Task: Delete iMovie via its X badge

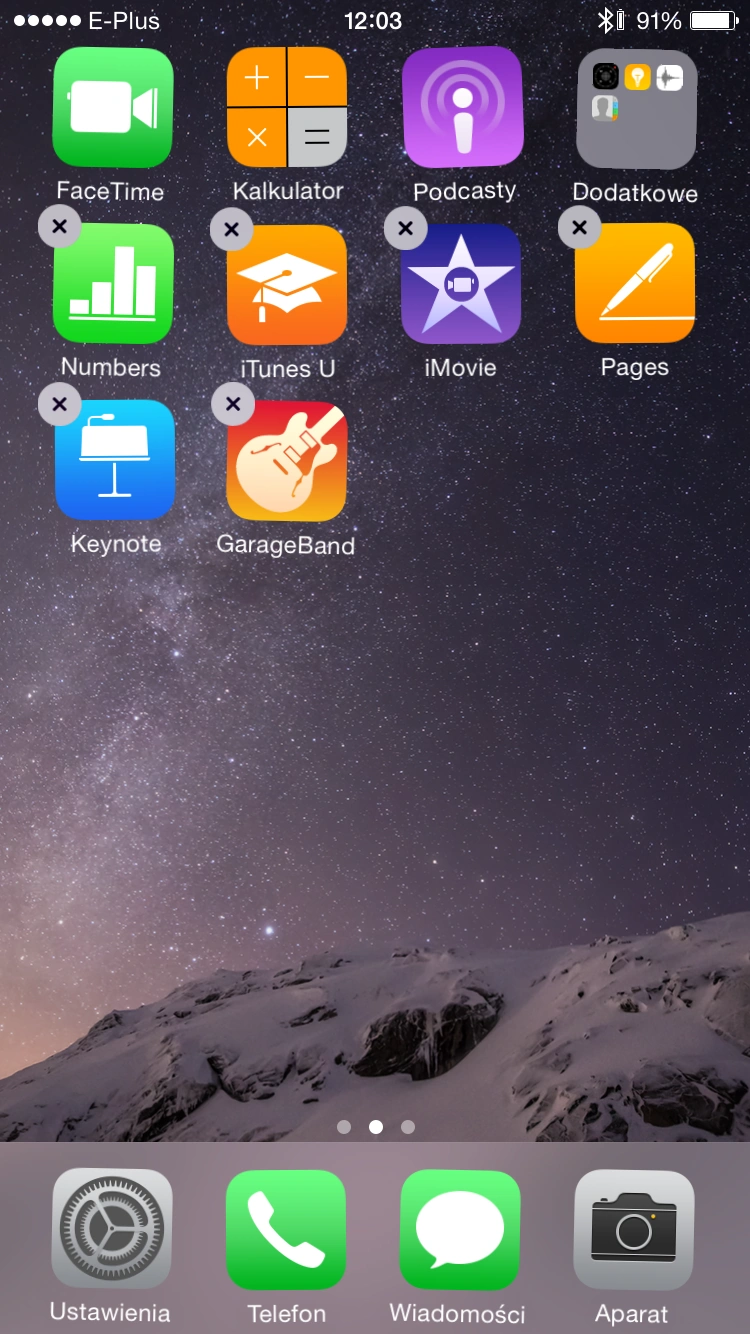Action: [405, 228]
